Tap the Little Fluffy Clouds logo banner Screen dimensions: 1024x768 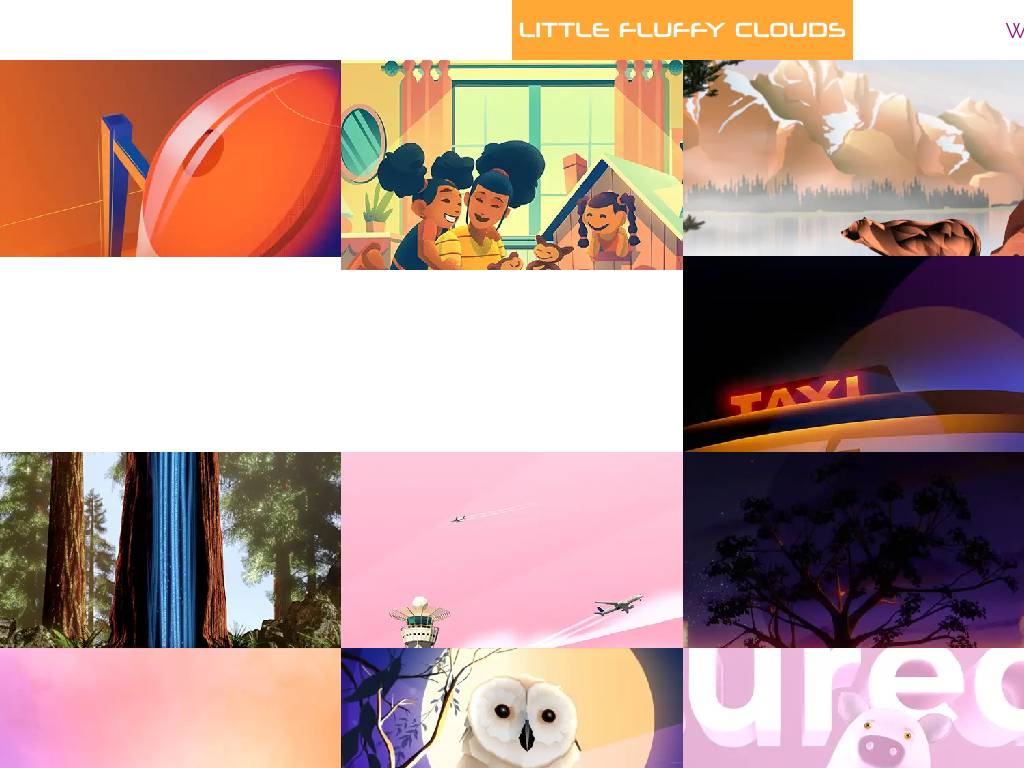point(682,29)
